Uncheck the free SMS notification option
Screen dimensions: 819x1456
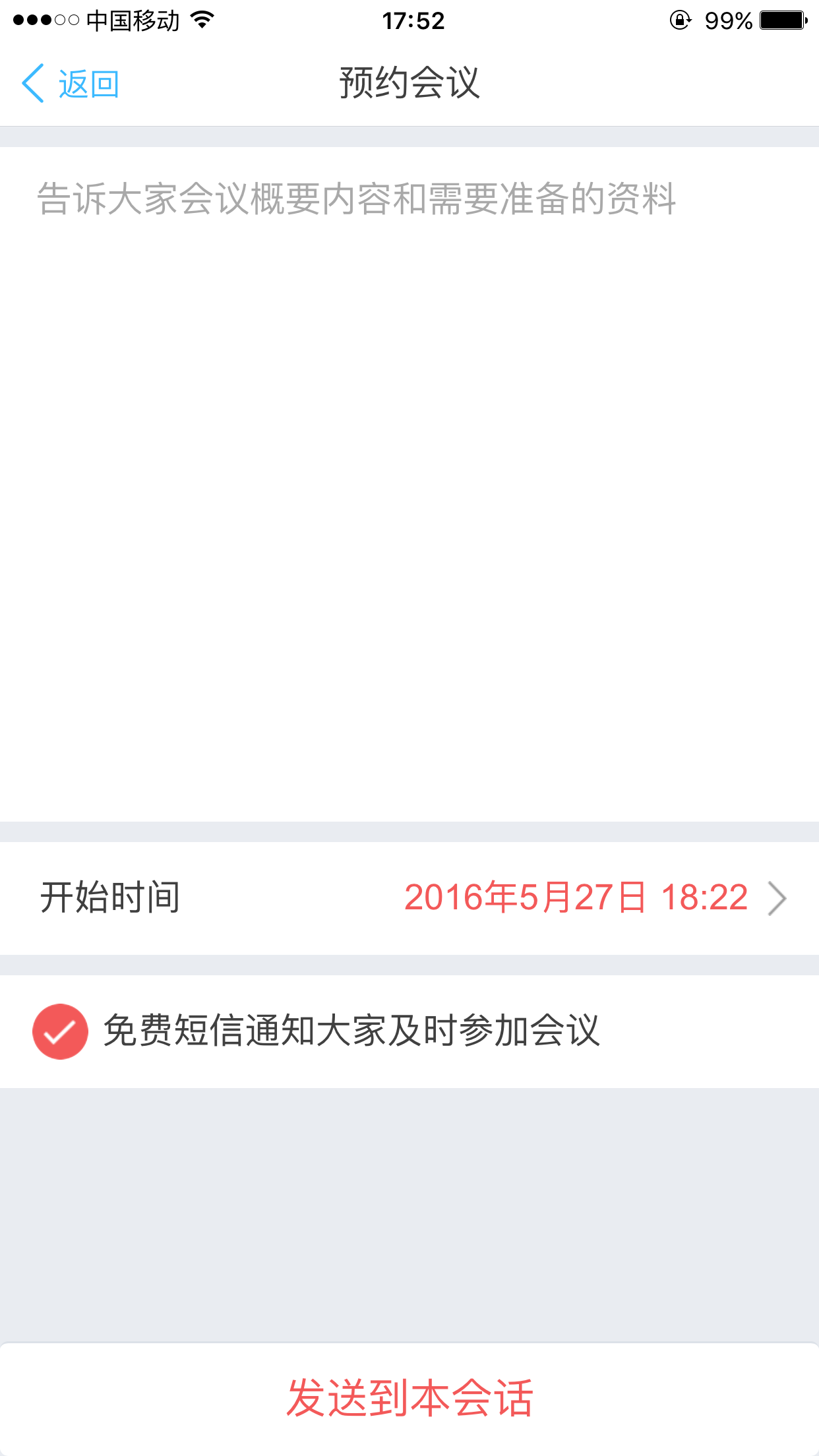click(x=60, y=1031)
